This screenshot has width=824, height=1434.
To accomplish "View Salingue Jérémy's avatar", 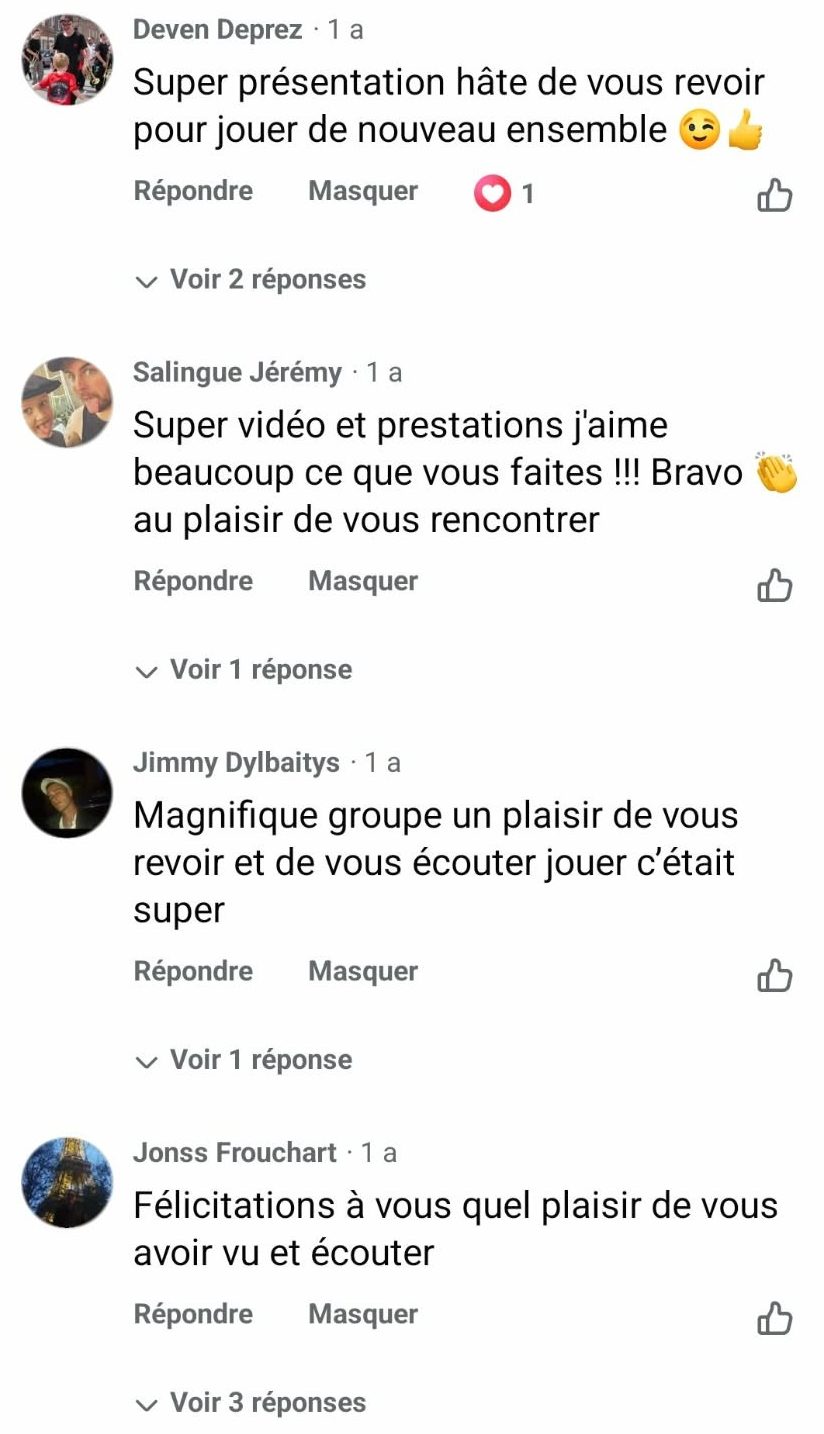I will pos(67,402).
